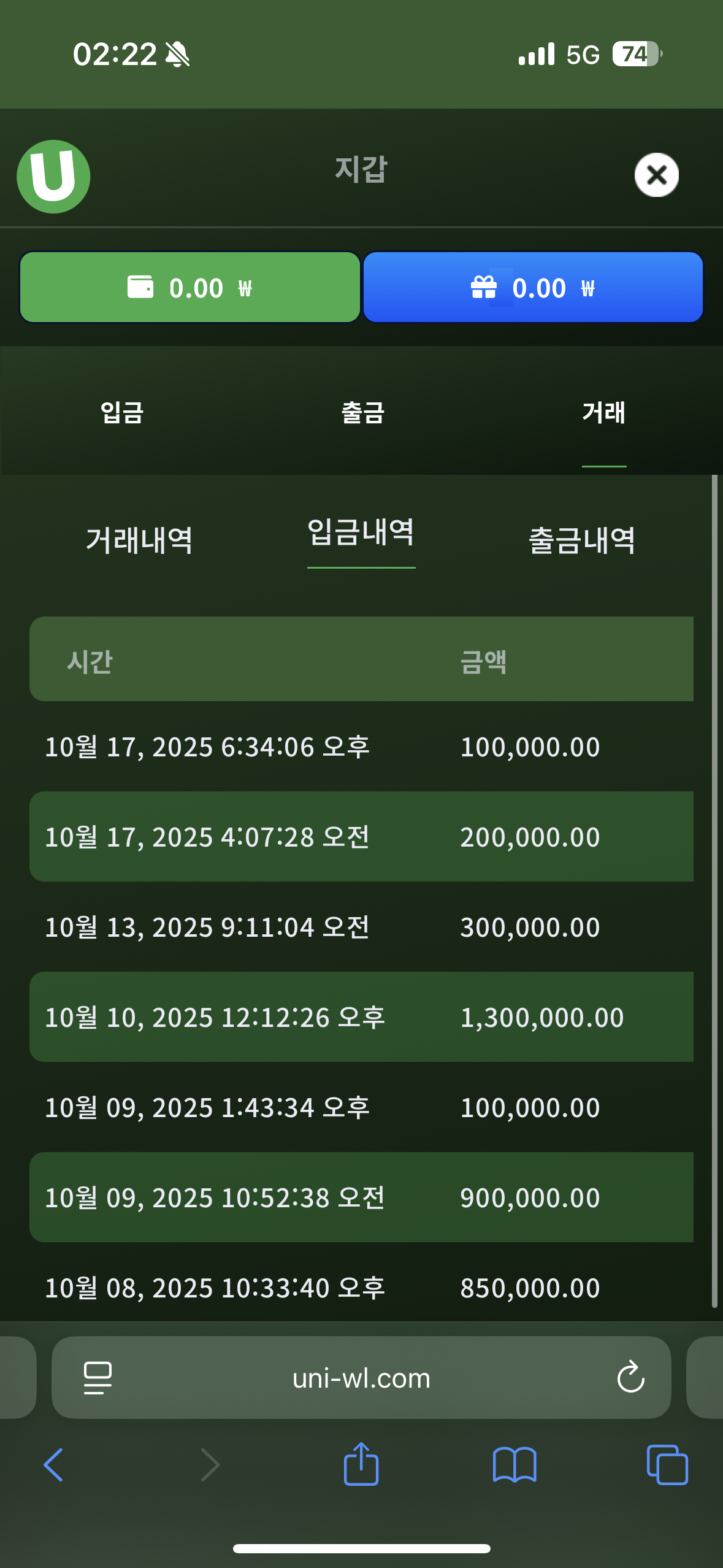Show open Safari tabs
This screenshot has width=723, height=1568.
pyautogui.click(x=667, y=1465)
